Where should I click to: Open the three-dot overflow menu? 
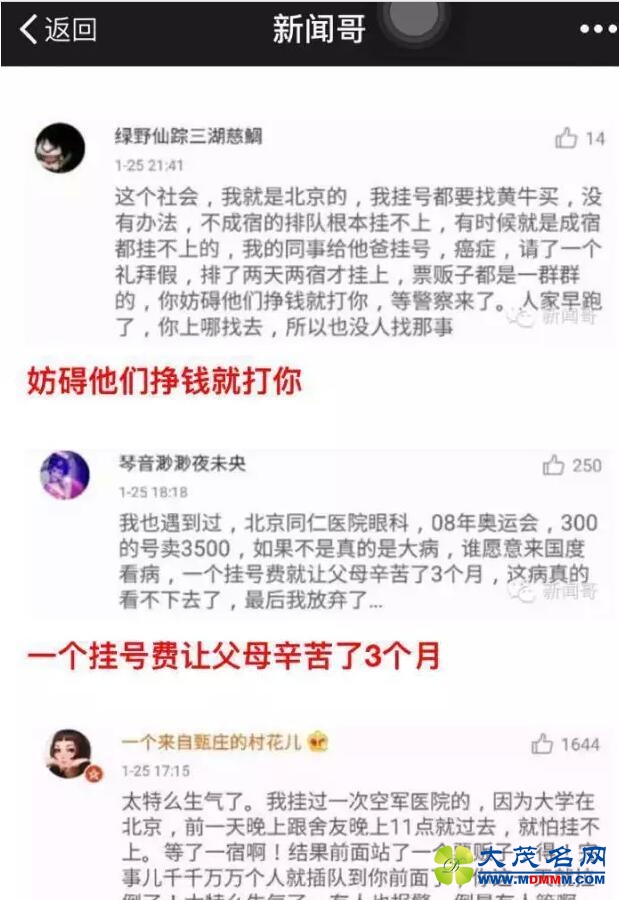click(x=597, y=30)
